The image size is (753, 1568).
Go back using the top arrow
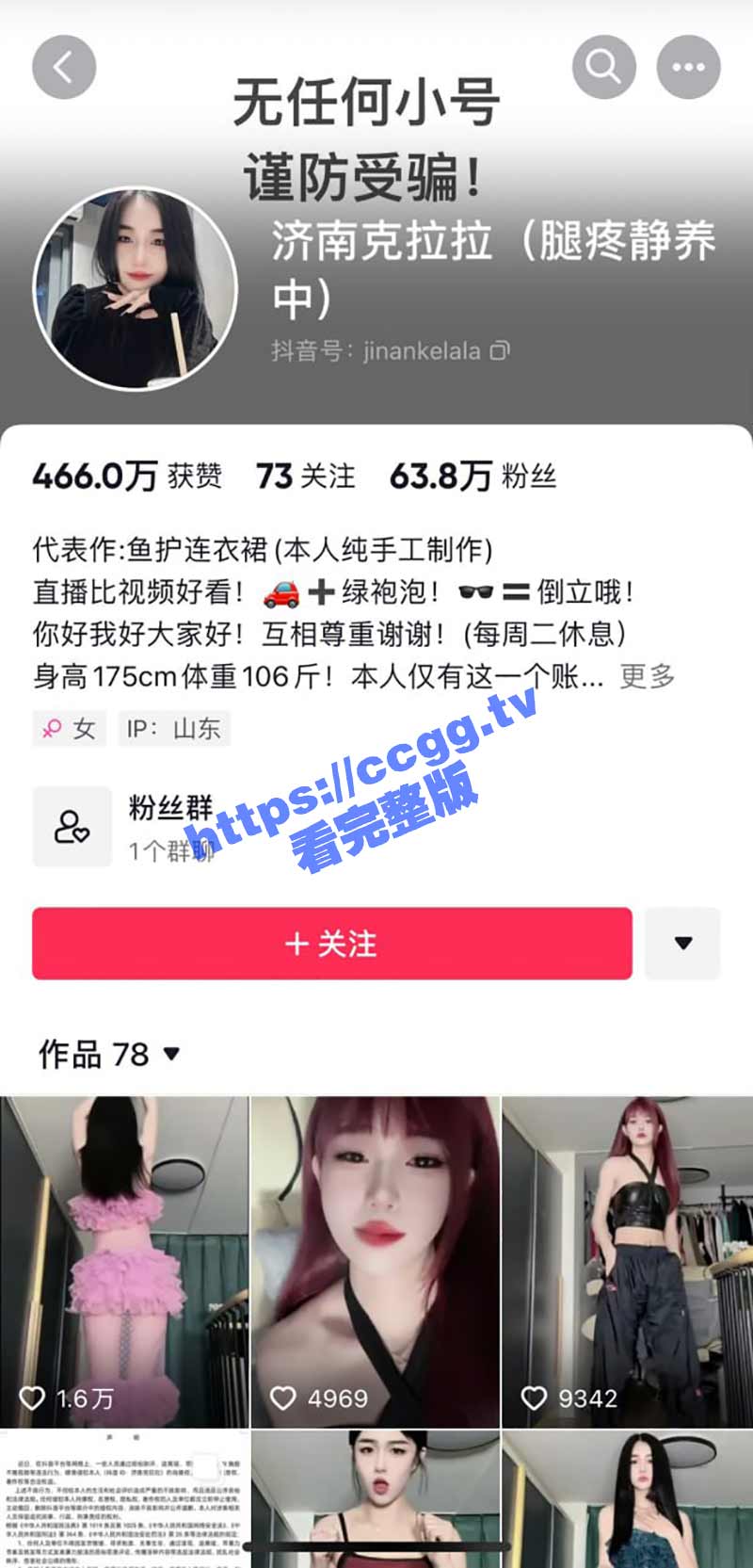[64, 68]
